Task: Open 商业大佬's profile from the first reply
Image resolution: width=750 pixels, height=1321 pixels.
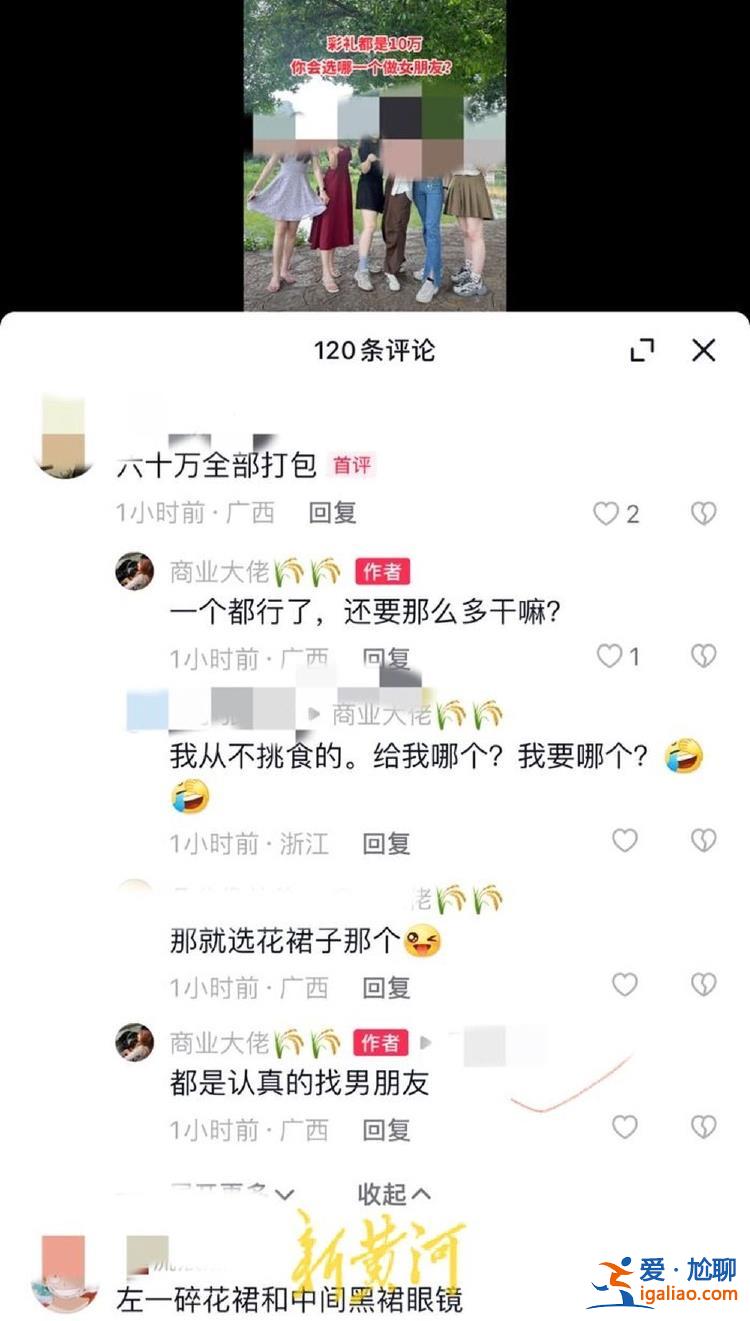Action: point(135,572)
